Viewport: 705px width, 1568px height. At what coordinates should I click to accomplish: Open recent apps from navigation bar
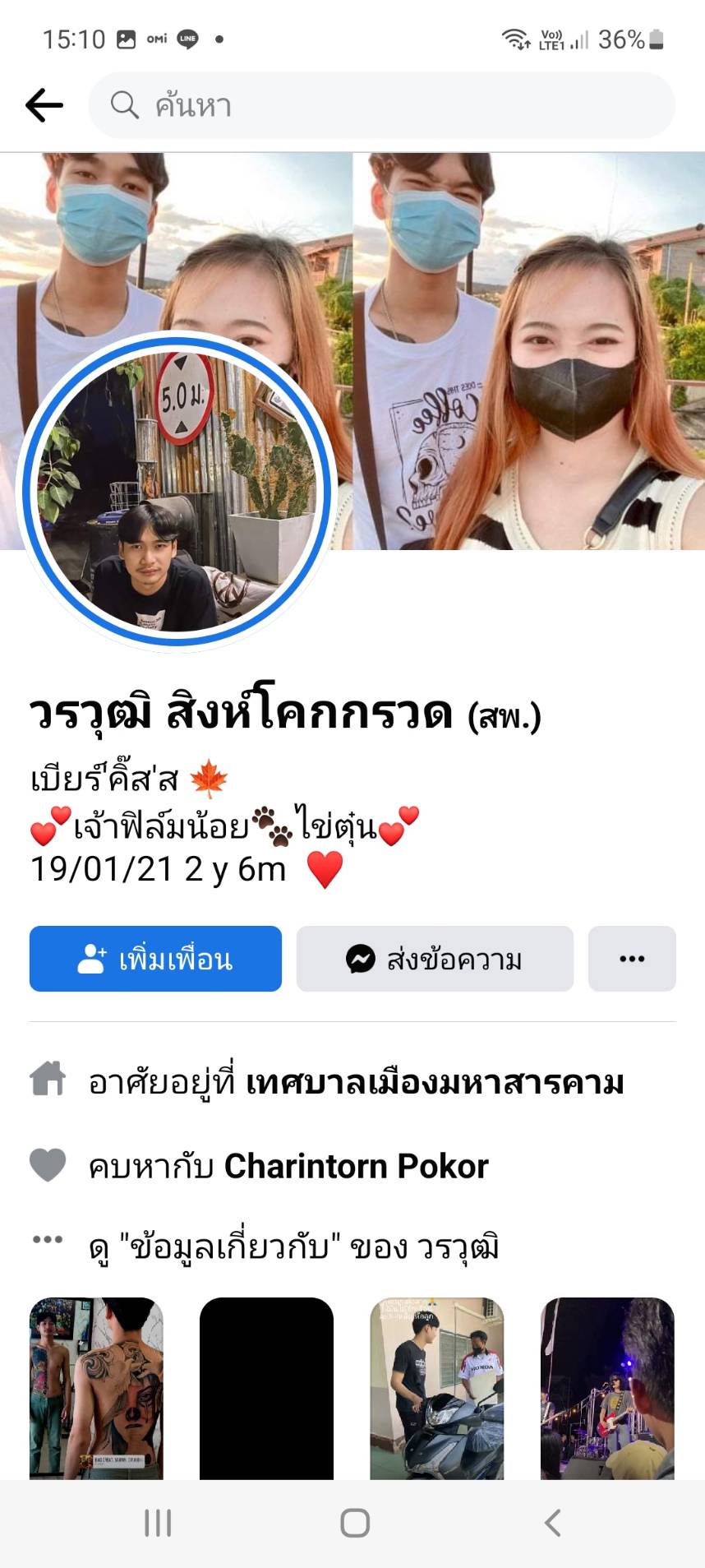coord(158,1523)
